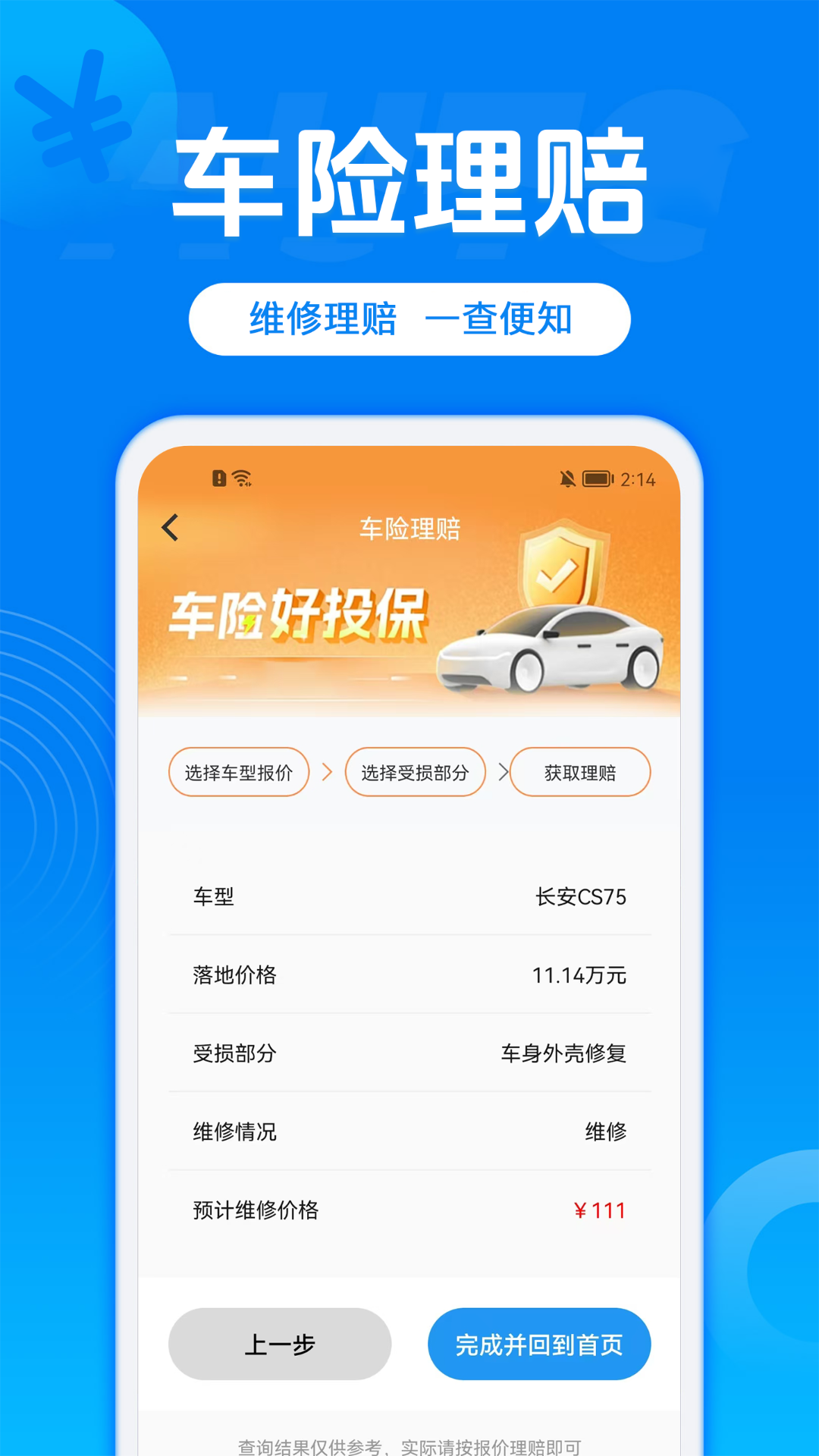Select the 选择车型报价 step
This screenshot has width=819, height=1456.
pyautogui.click(x=238, y=771)
